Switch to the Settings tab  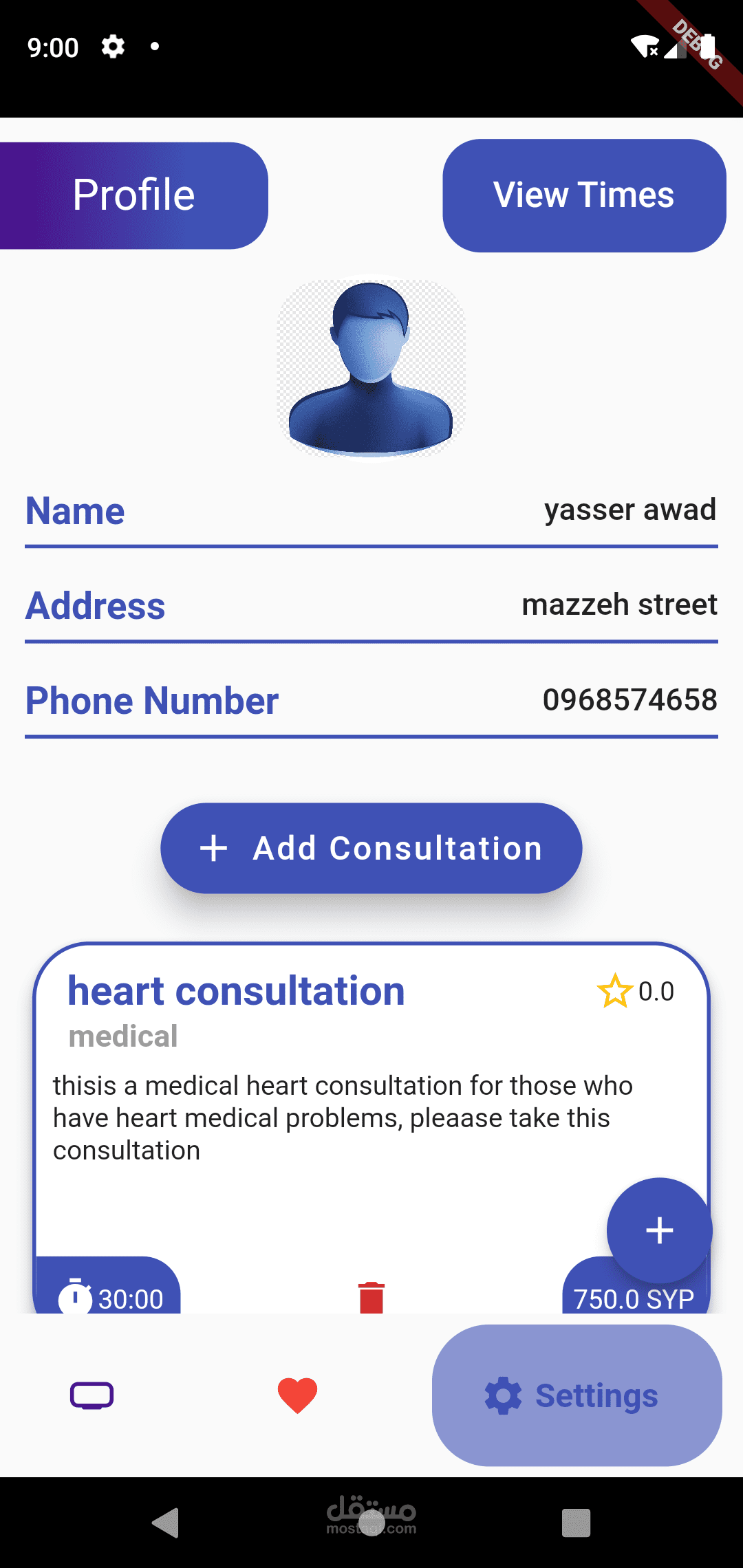[577, 1395]
